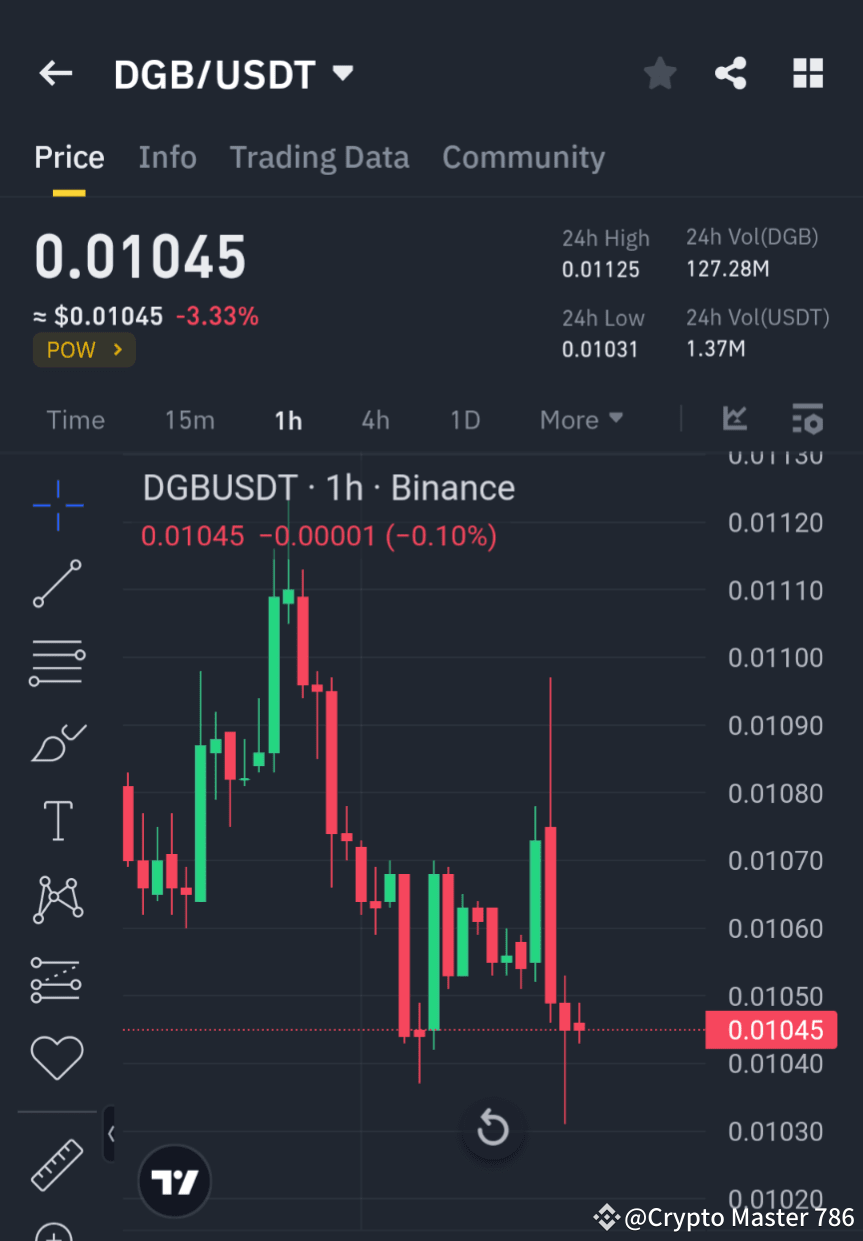Select the text annotation tool

[57, 820]
